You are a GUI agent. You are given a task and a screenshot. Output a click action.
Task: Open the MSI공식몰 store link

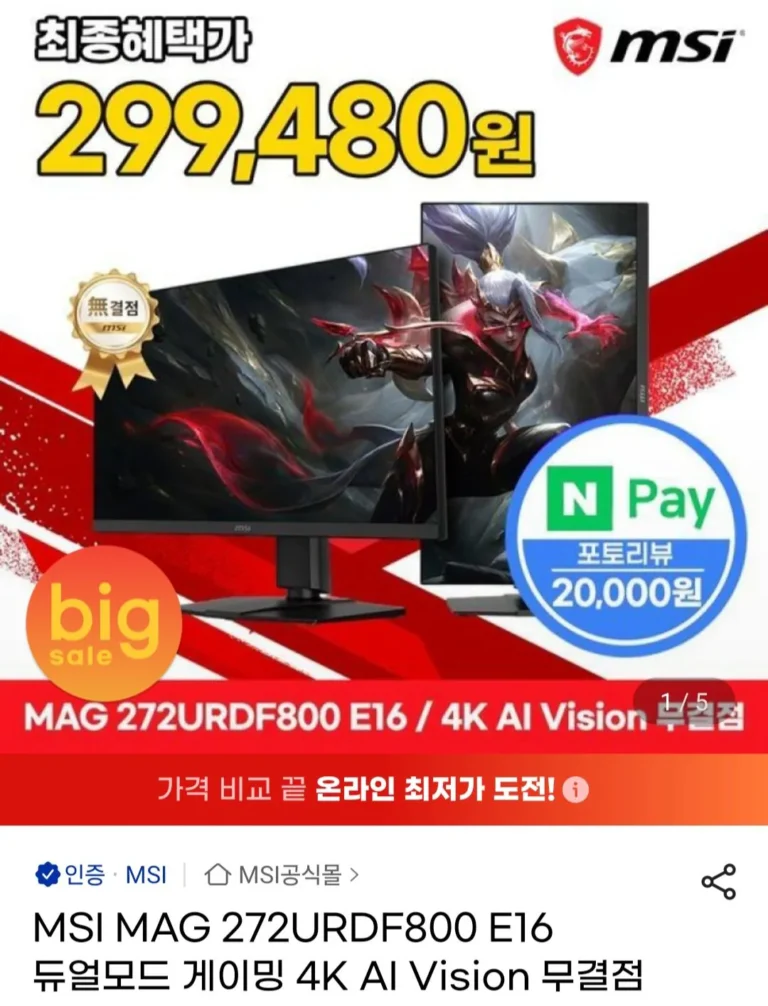(282, 876)
